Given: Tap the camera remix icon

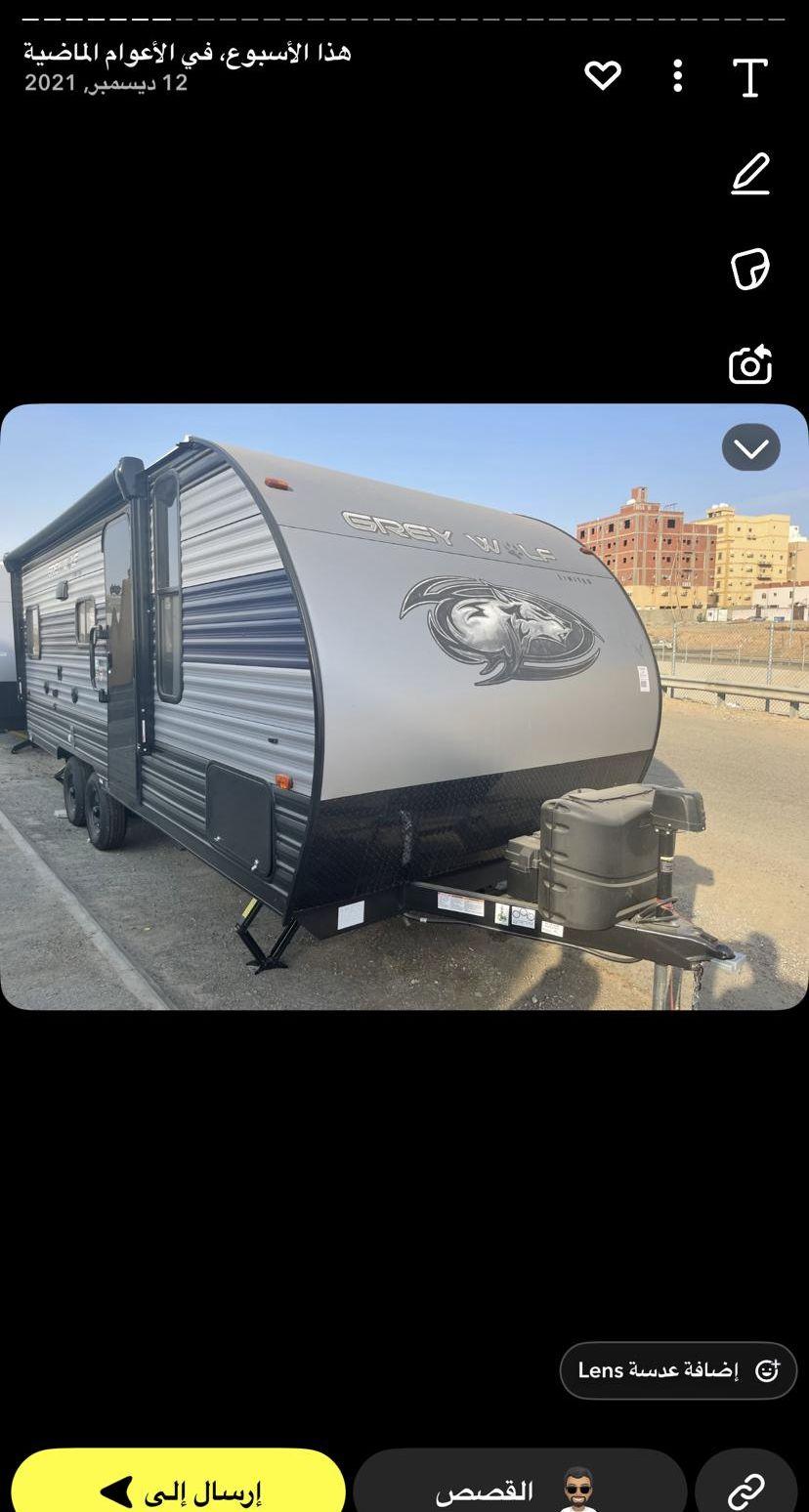Looking at the screenshot, I should point(750,364).
